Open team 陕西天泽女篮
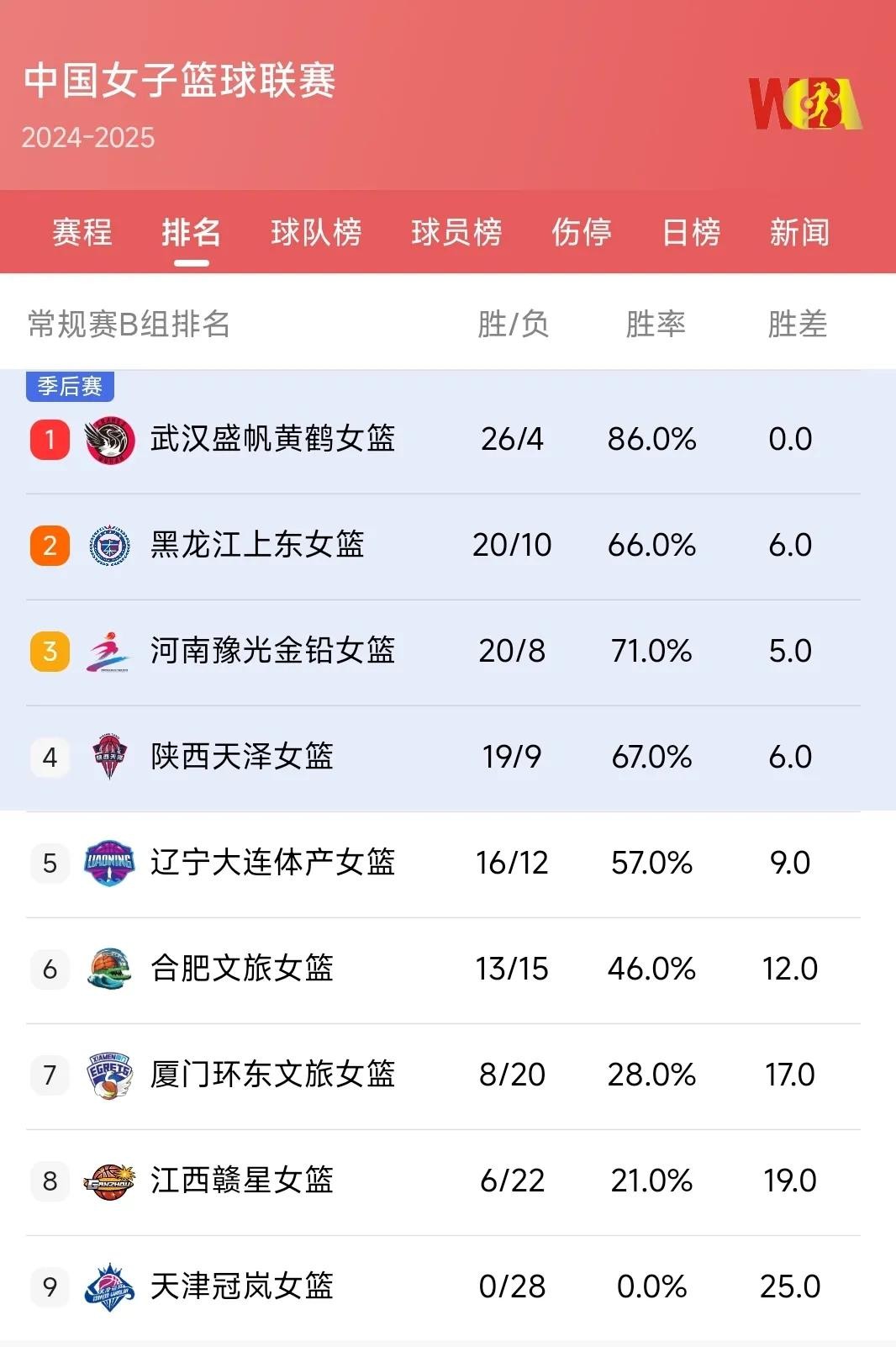This screenshot has height=1347, width=896. point(242,757)
